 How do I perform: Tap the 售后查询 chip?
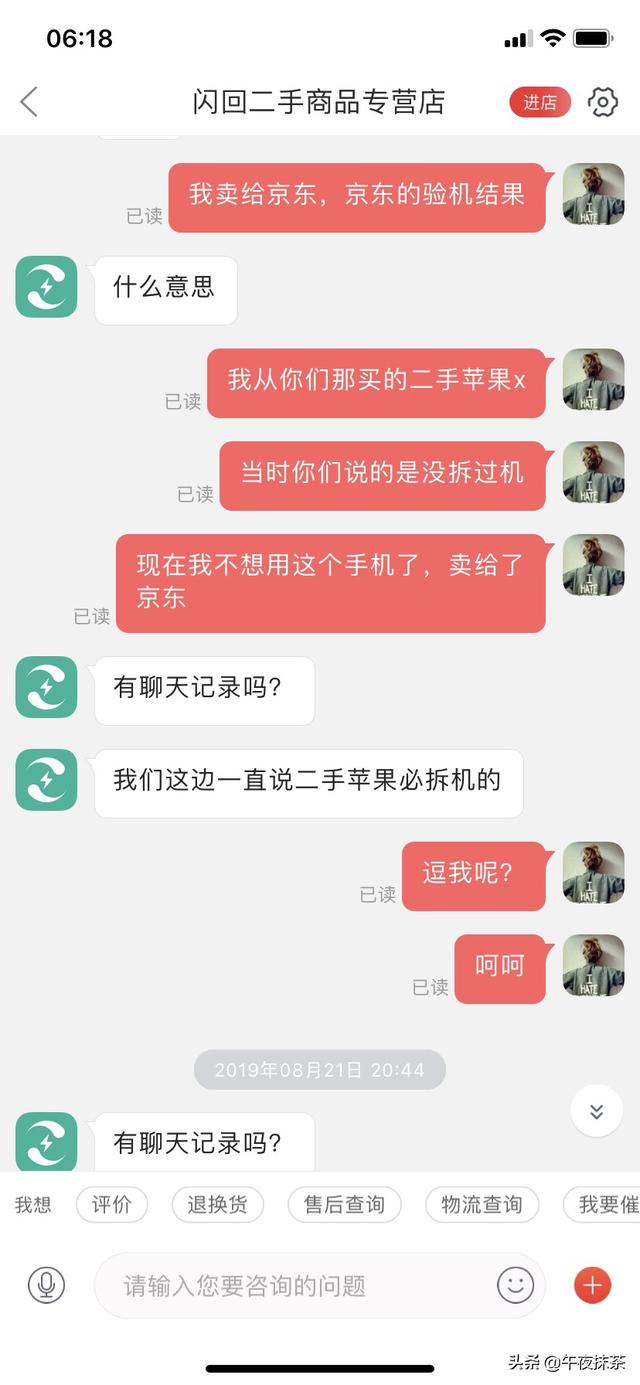pos(344,1205)
